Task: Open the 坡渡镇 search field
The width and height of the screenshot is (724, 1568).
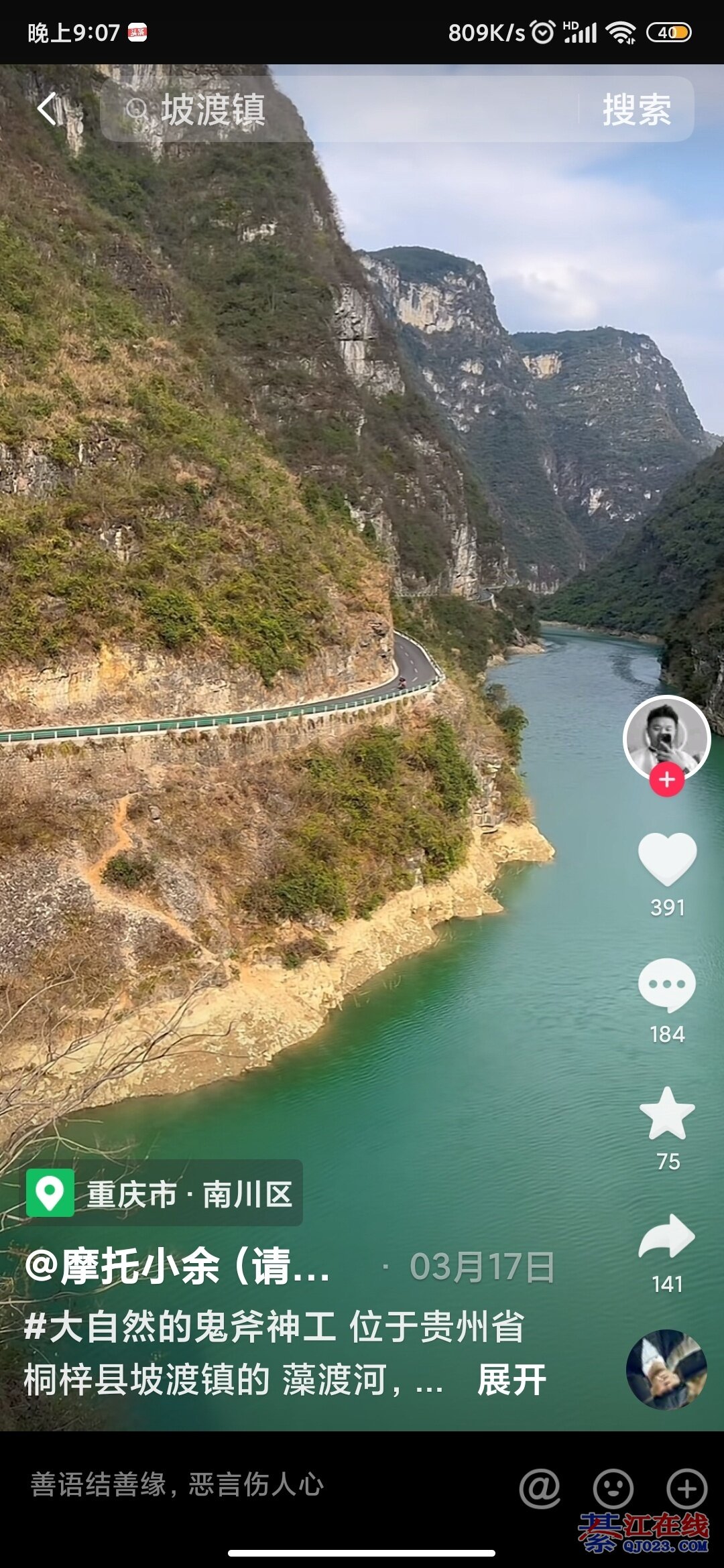Action: point(335,109)
